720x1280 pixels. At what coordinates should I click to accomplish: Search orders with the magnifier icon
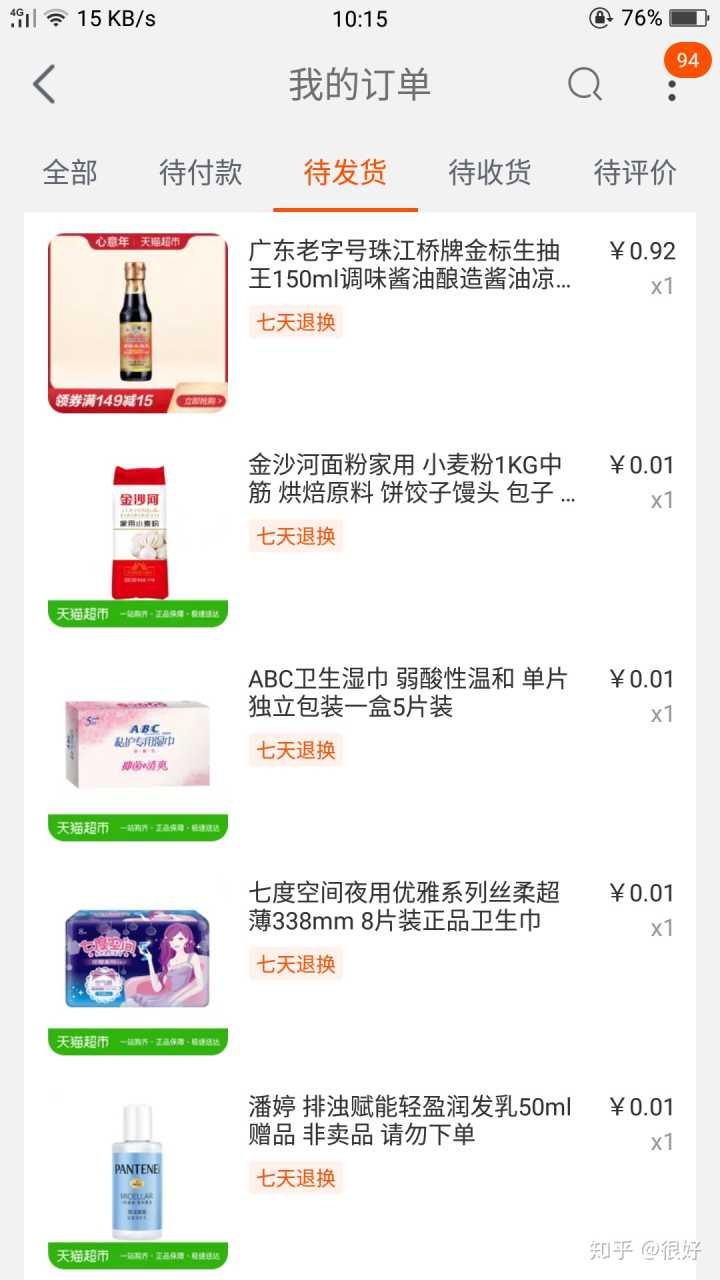click(585, 85)
